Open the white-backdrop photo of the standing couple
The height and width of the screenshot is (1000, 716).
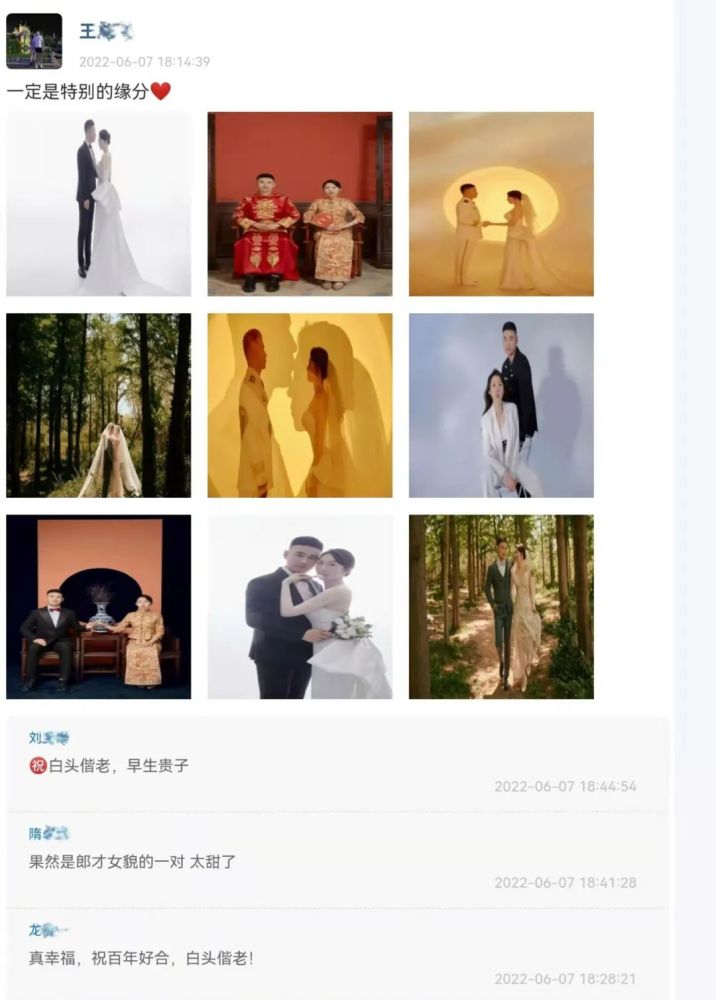point(98,204)
